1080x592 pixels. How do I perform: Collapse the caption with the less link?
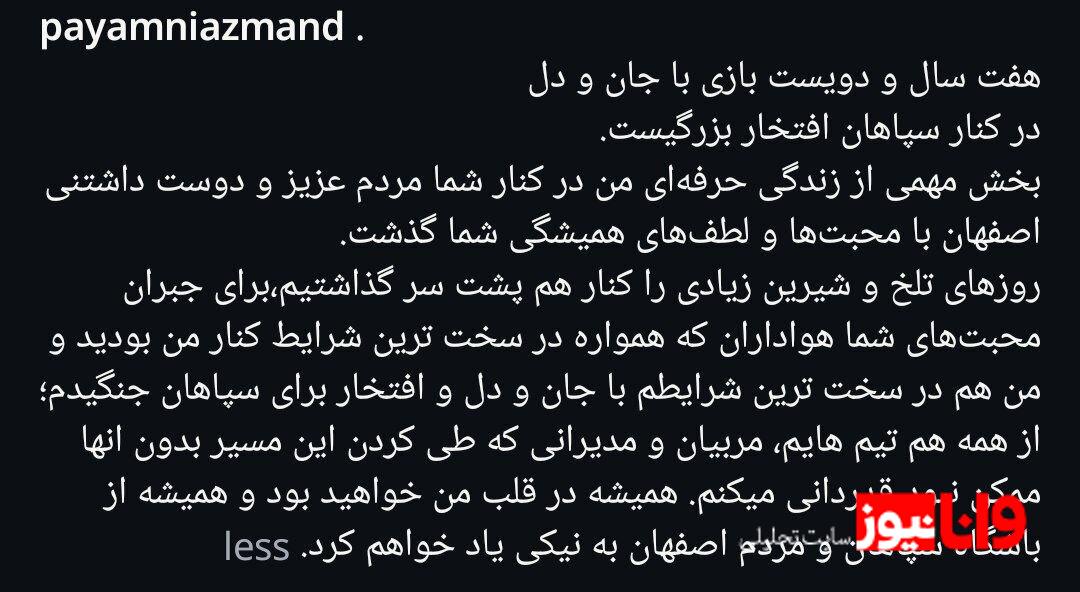[257, 547]
